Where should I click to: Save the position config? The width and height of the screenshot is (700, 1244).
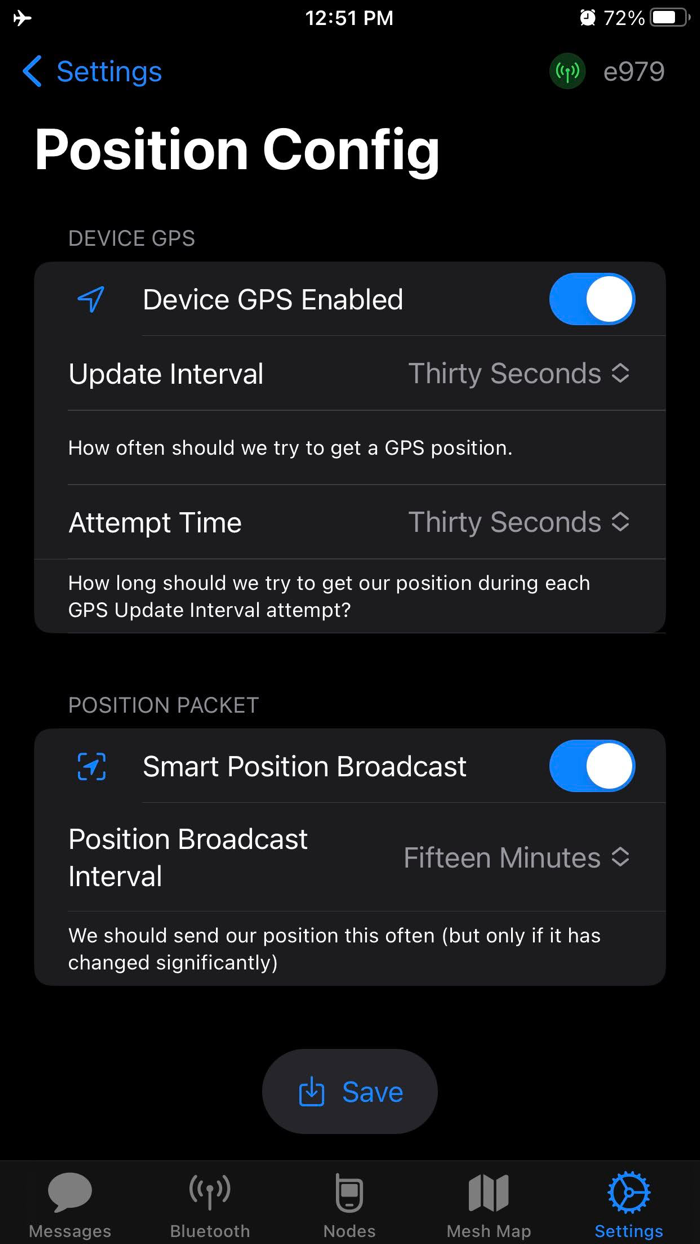[350, 1092]
